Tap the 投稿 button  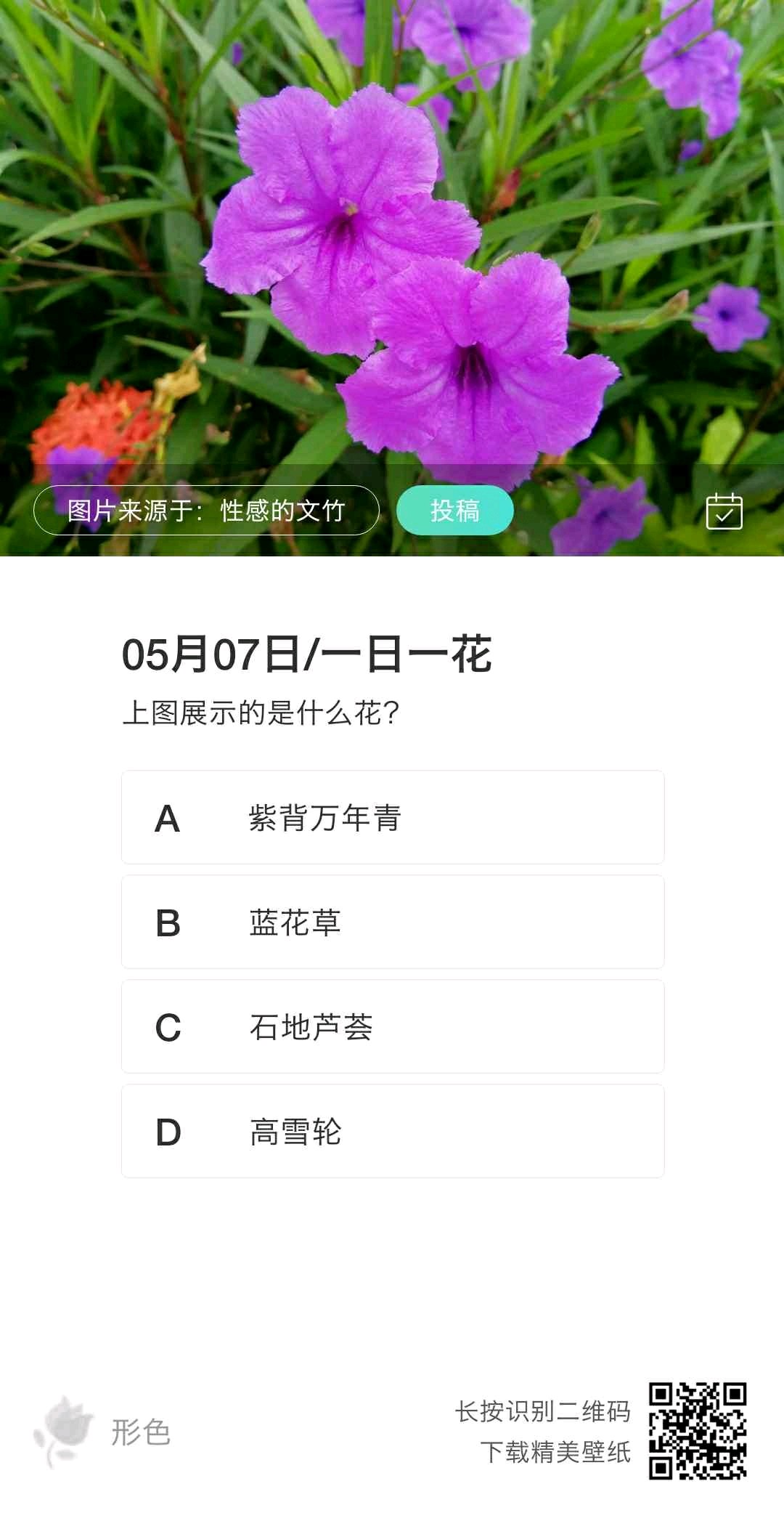tap(455, 511)
